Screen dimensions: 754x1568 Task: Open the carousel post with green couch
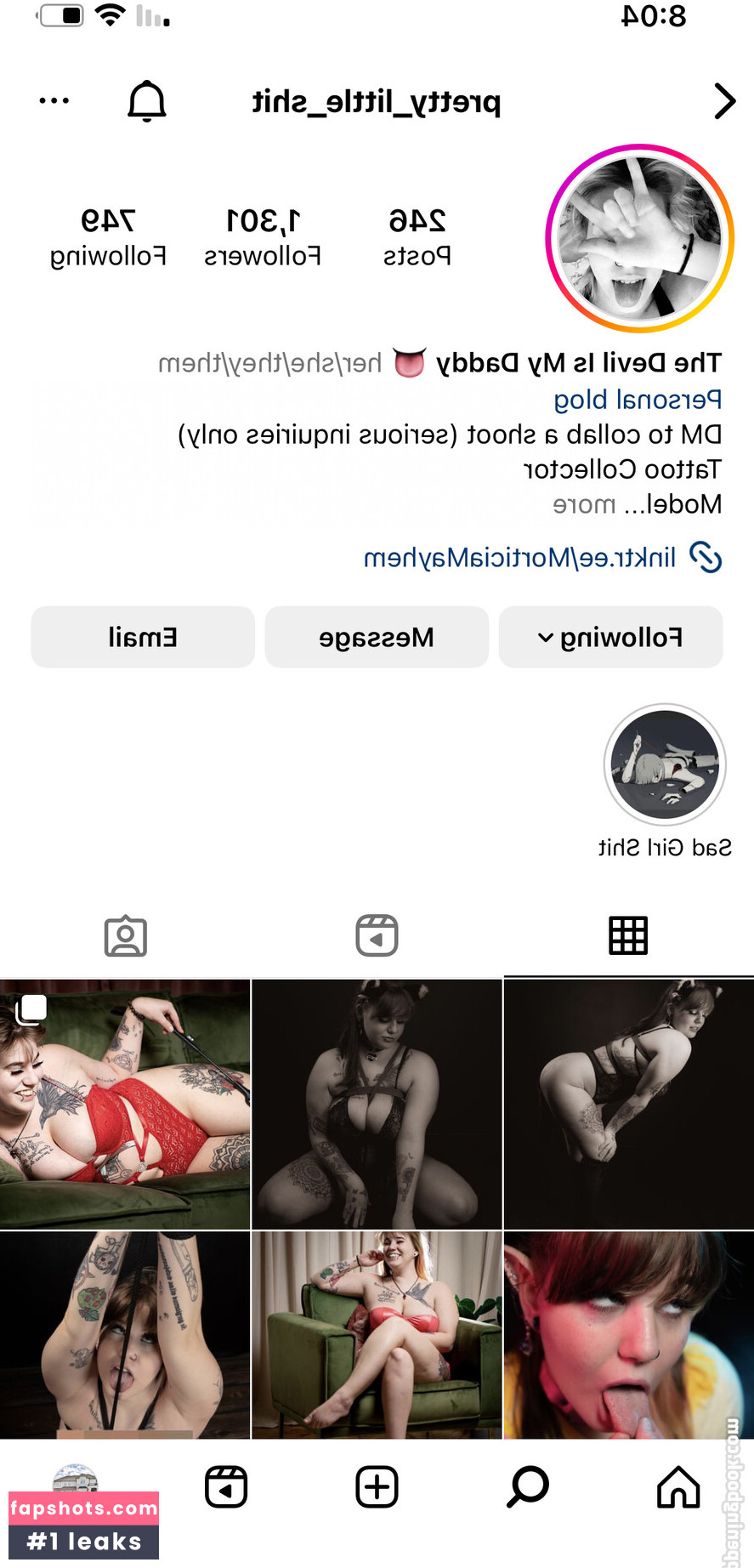click(x=125, y=1104)
